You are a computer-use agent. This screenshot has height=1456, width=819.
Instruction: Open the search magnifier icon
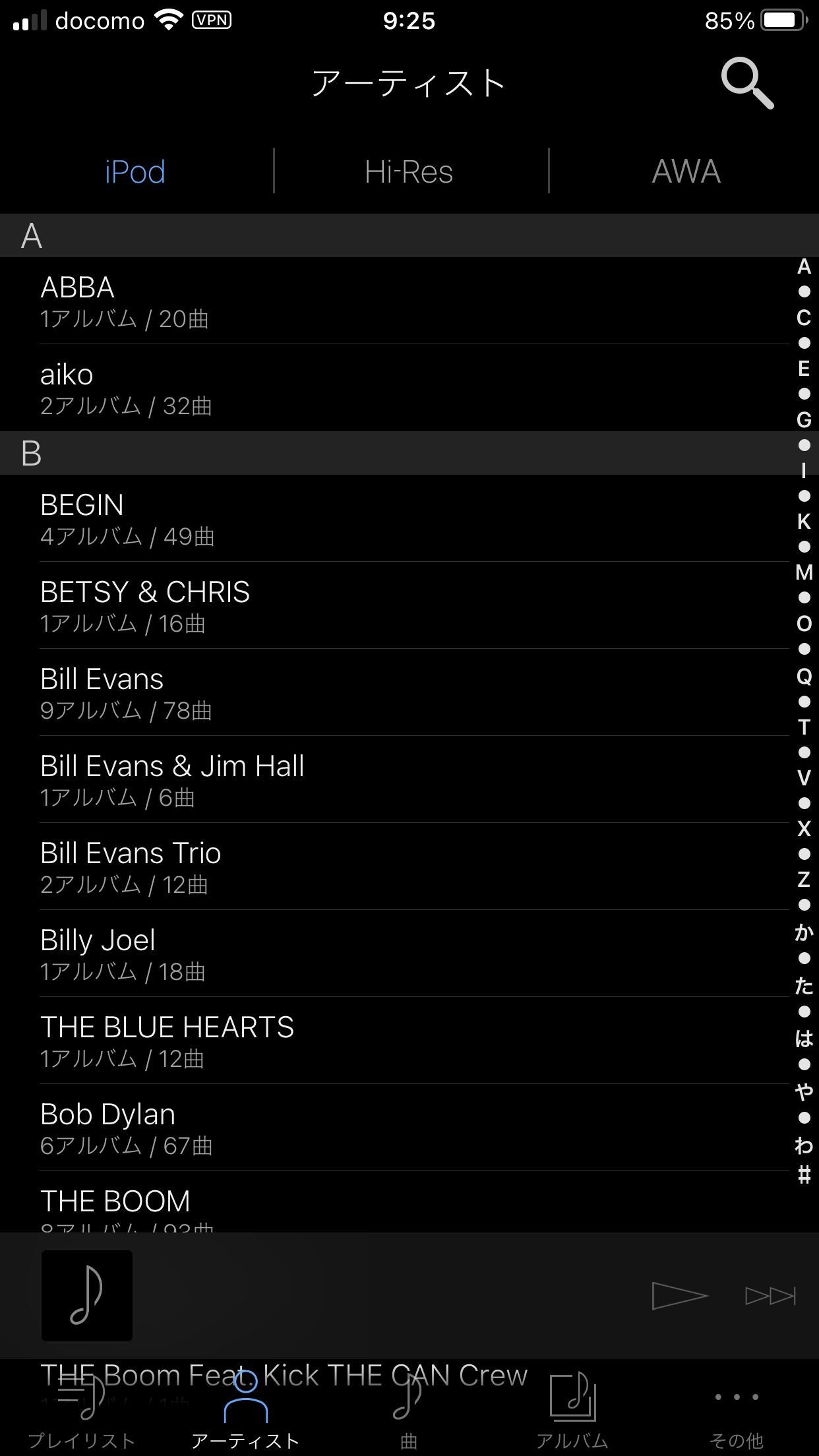tap(747, 83)
